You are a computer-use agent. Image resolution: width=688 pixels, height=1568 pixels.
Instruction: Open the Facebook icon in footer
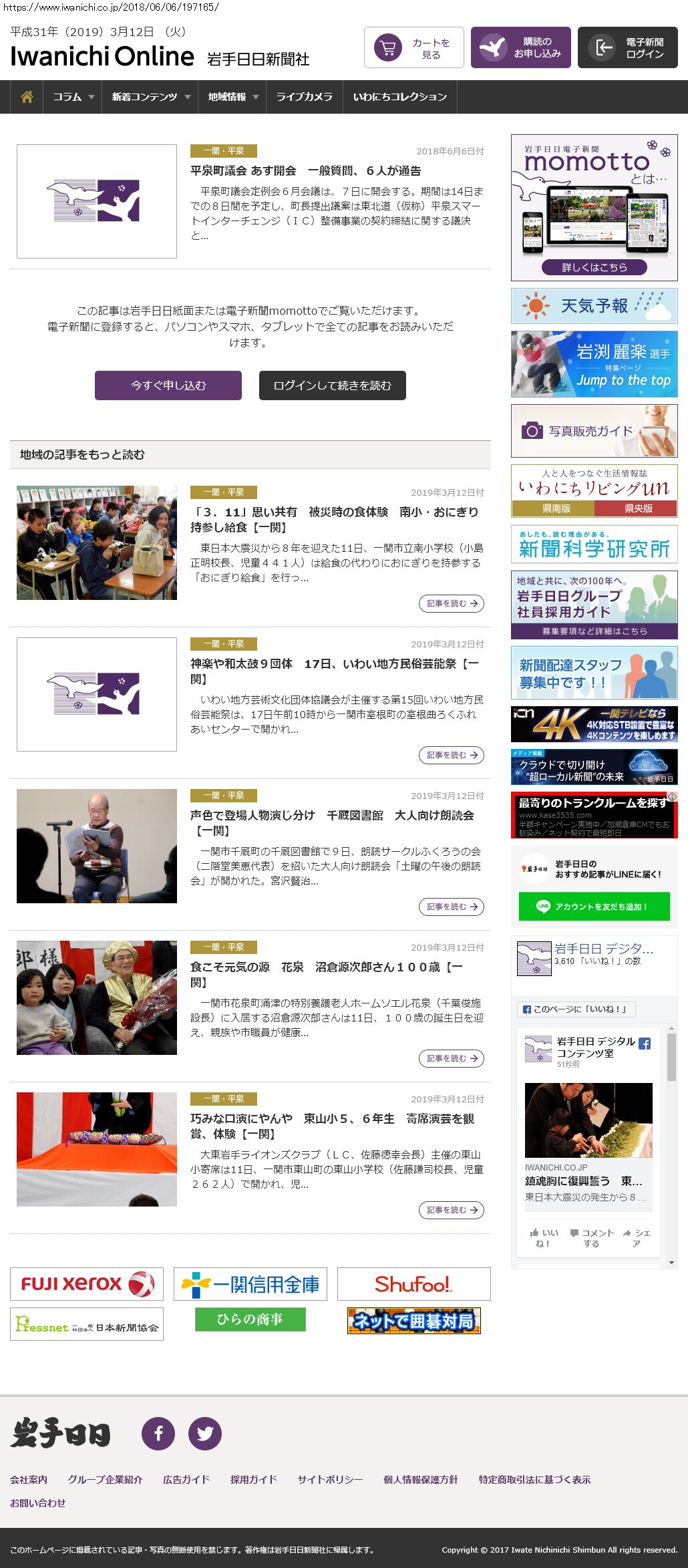[x=158, y=1433]
